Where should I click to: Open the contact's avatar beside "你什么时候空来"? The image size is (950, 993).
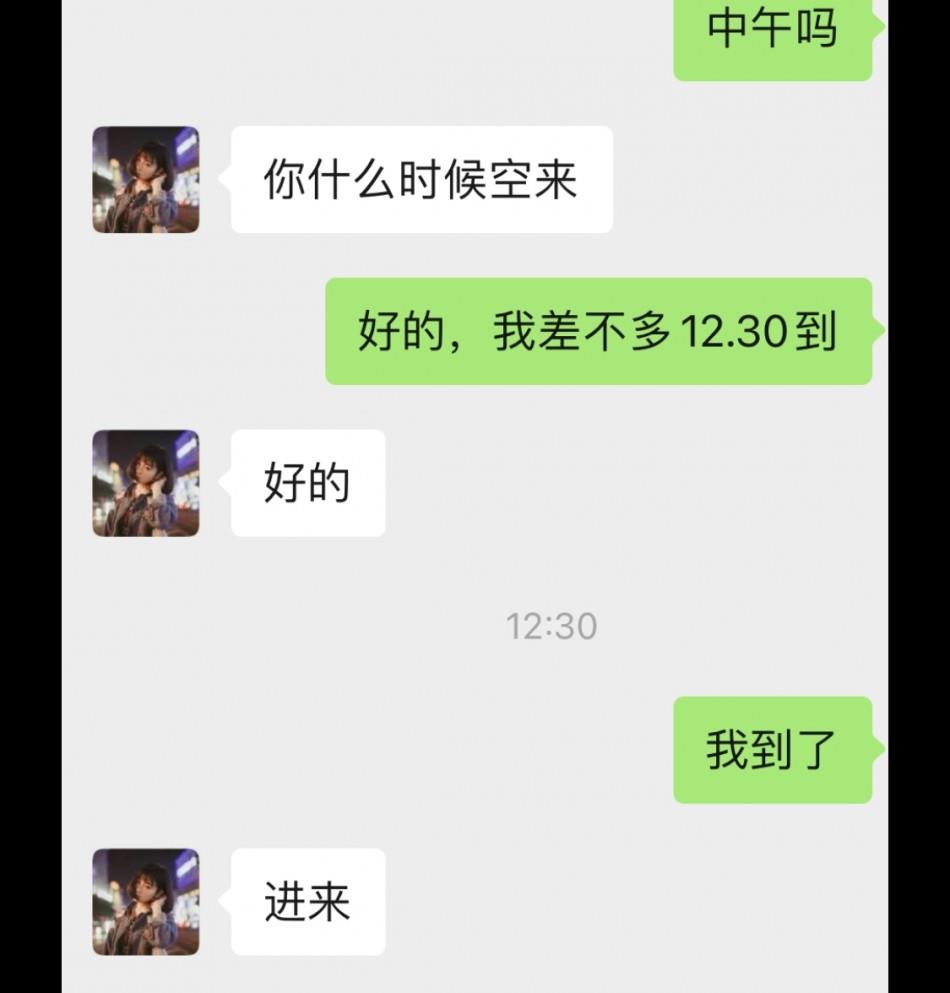(x=146, y=180)
